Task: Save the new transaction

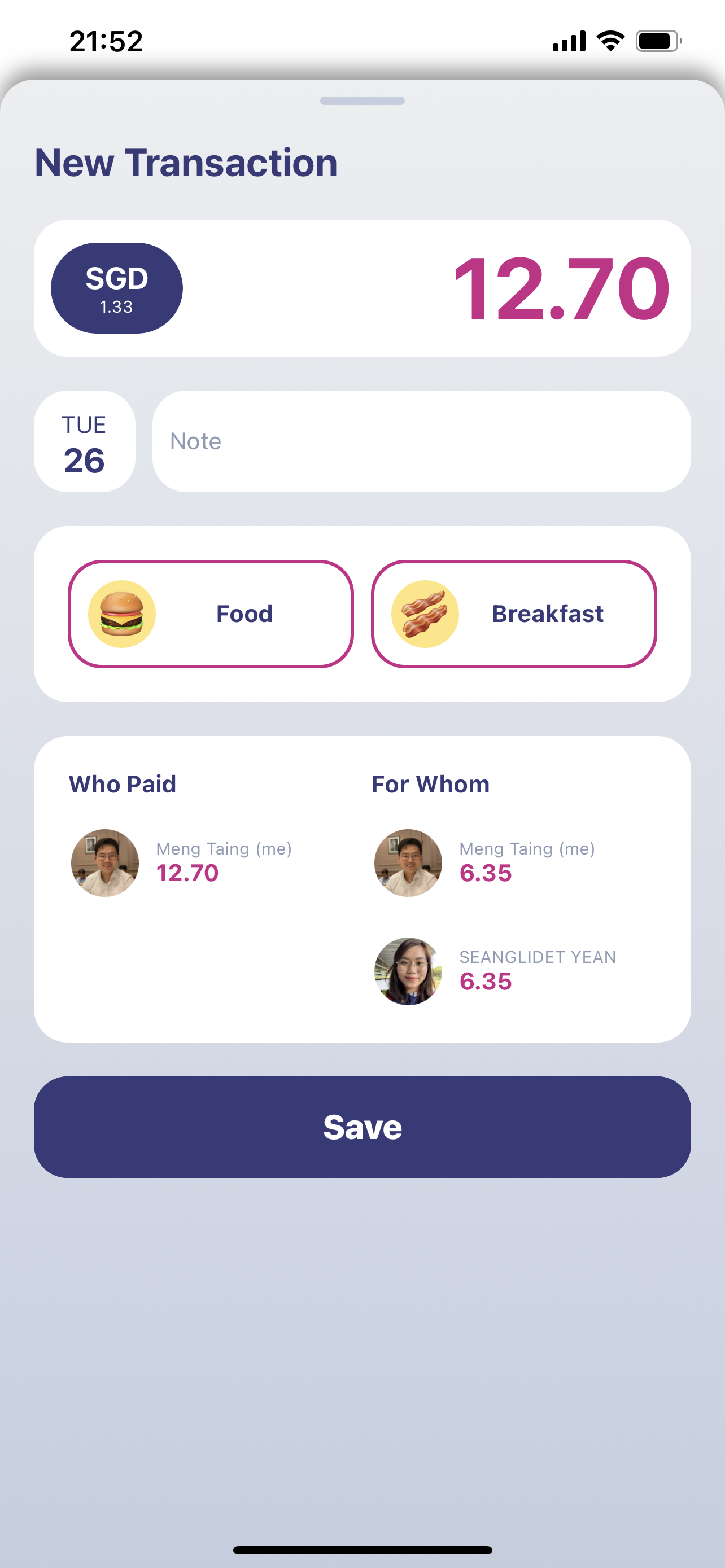Action: click(x=362, y=1127)
